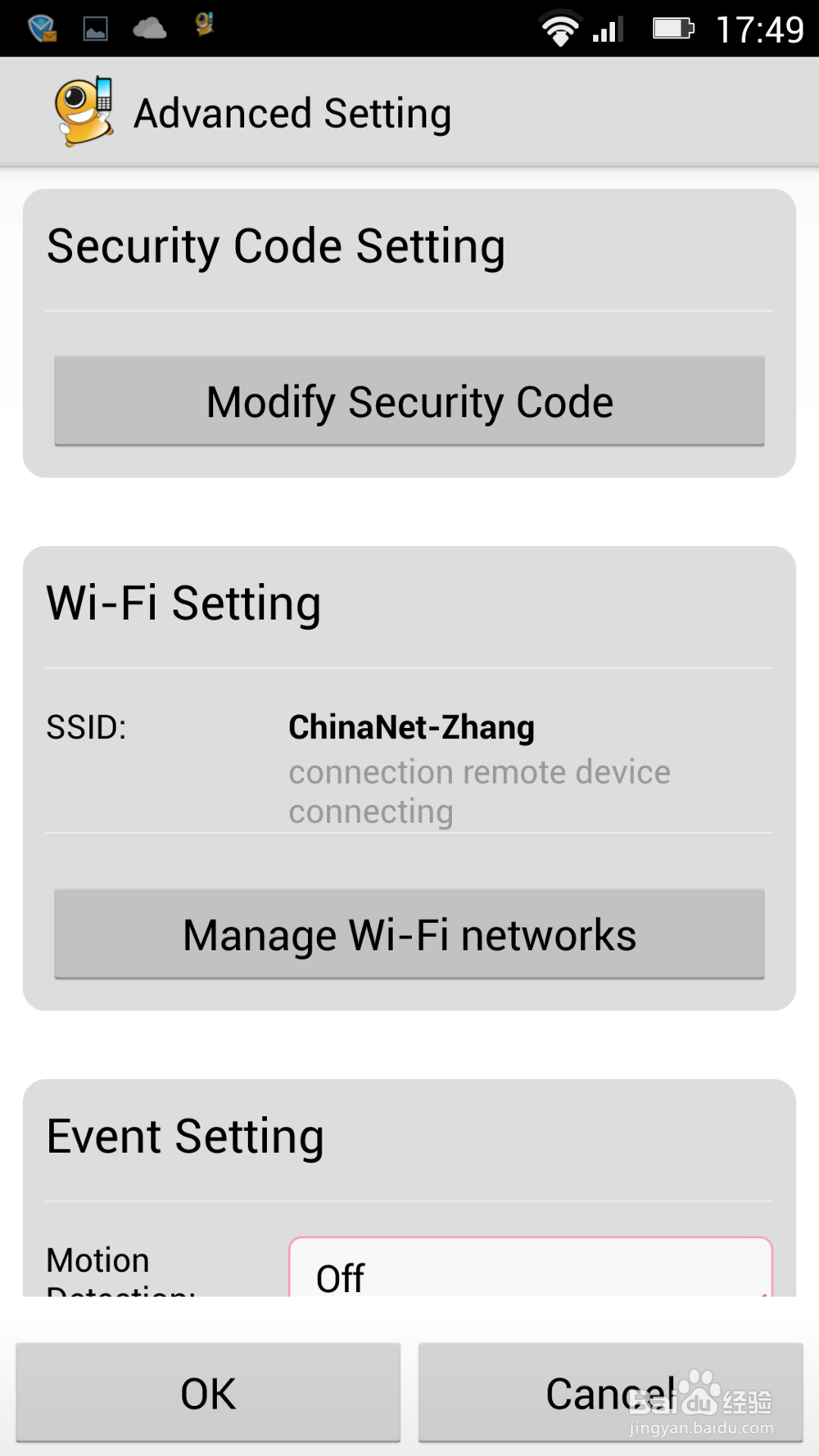This screenshot has width=819, height=1456.
Task: Open Manage Wi-Fi networks
Action: coord(409,934)
